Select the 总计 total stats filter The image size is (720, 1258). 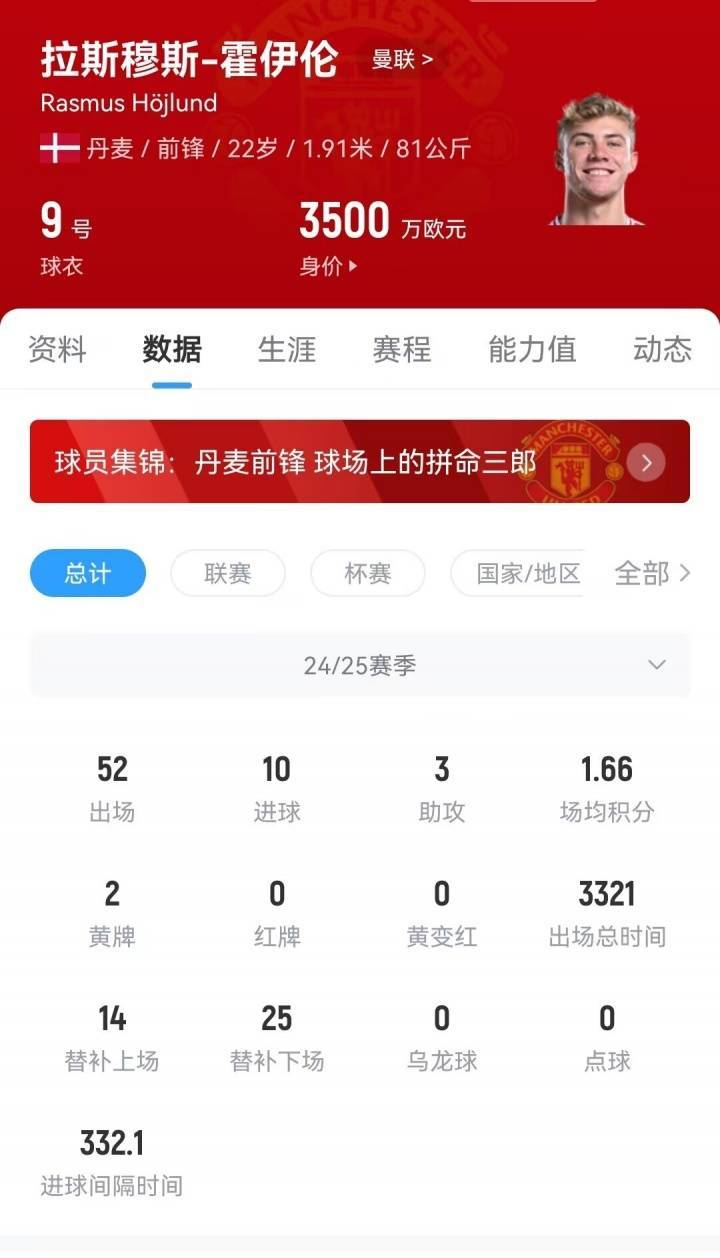[x=87, y=573]
